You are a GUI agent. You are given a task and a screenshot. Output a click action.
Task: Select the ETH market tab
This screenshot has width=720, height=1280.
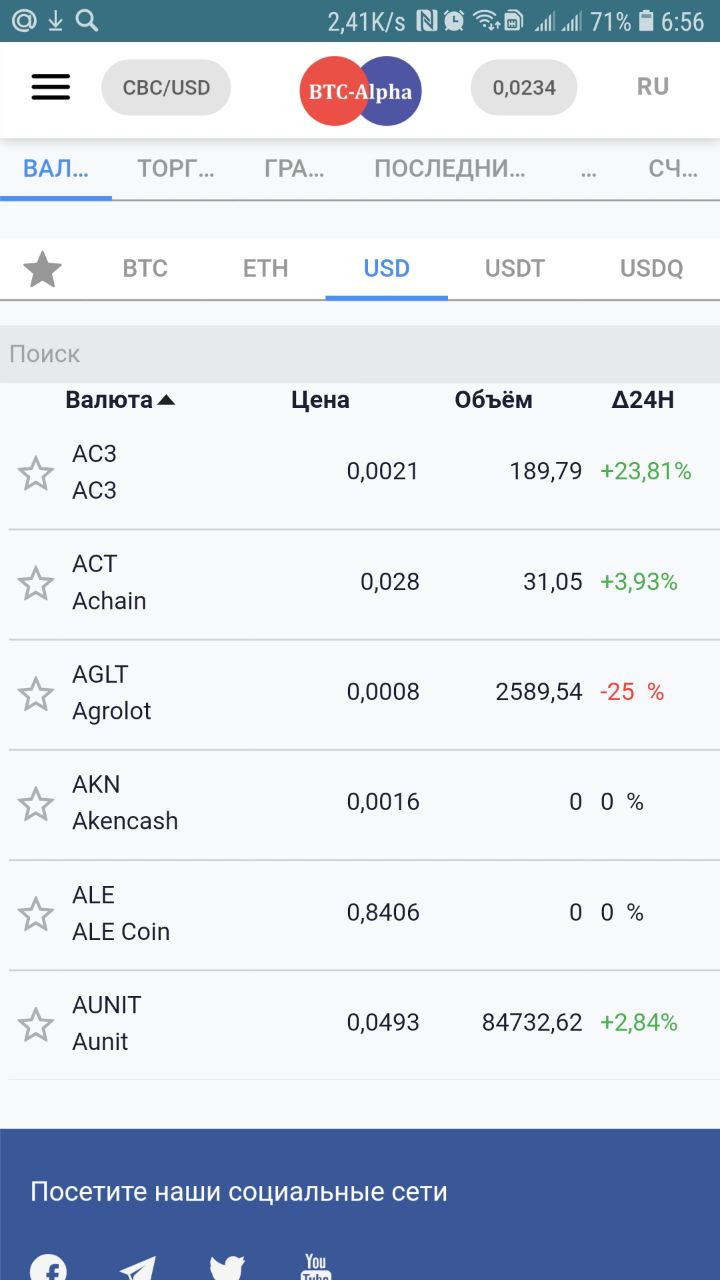point(266,269)
